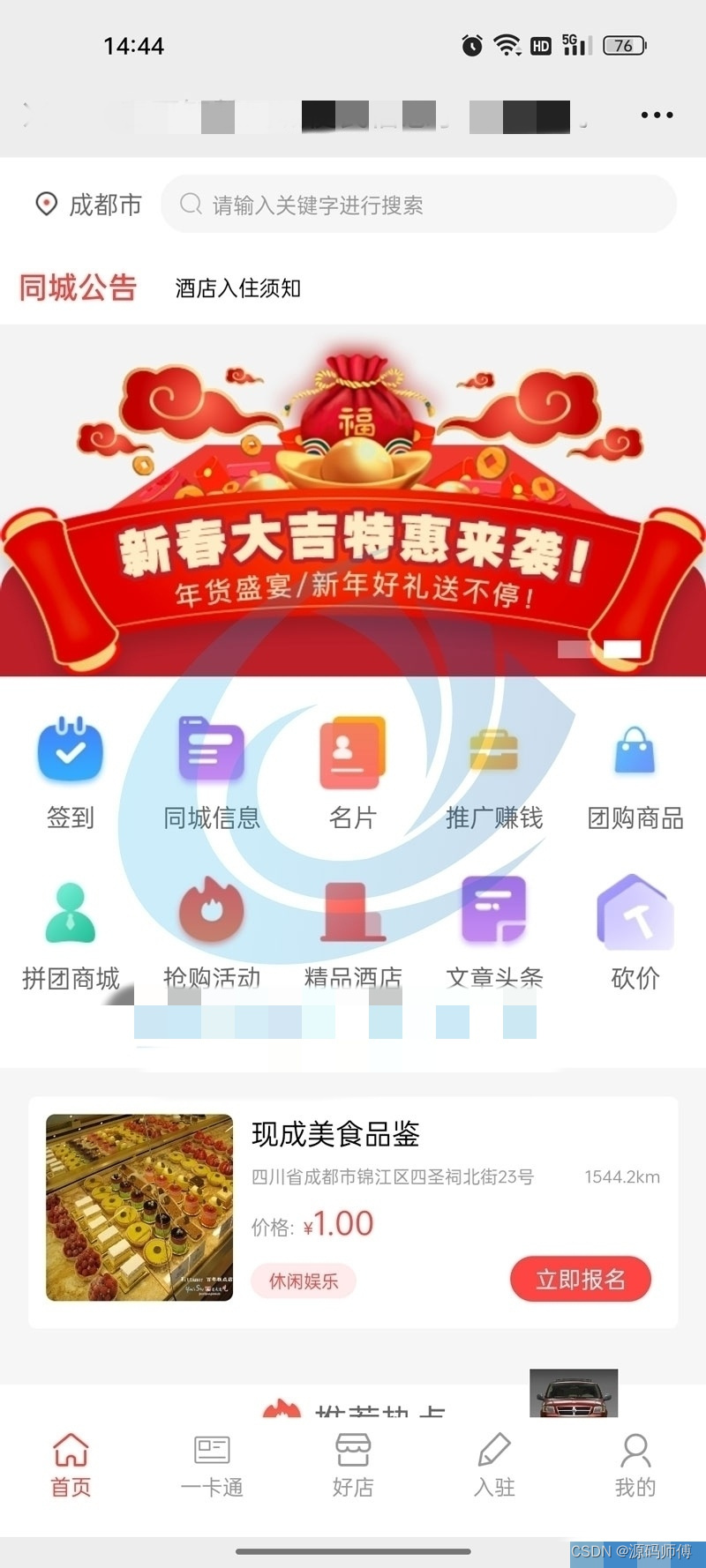Tap the keyword search box
Viewport: 706px width, 1568px height.
418,204
